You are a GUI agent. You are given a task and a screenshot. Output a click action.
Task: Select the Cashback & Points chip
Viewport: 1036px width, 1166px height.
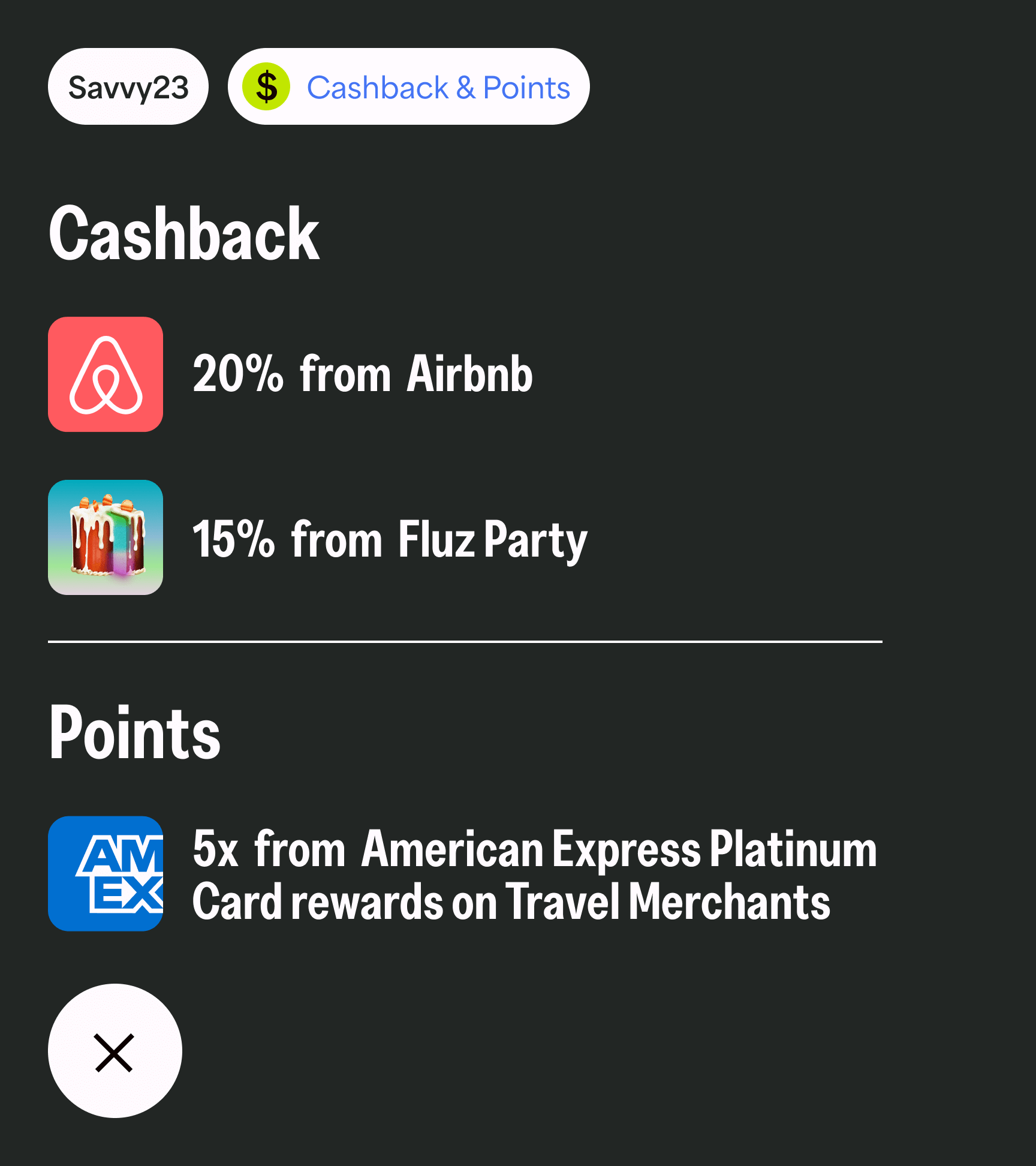(408, 87)
